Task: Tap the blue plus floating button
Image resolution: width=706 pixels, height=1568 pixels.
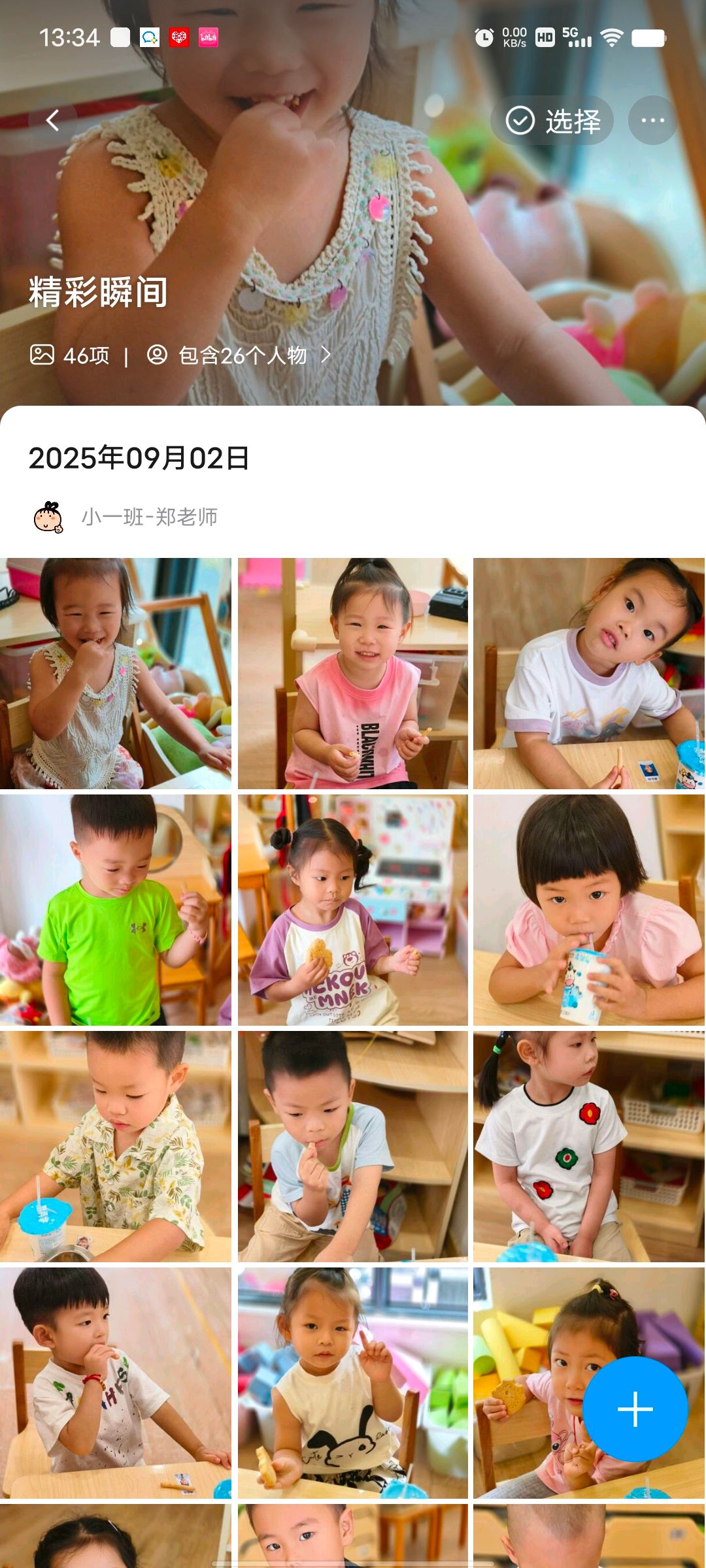Action: click(x=635, y=1409)
